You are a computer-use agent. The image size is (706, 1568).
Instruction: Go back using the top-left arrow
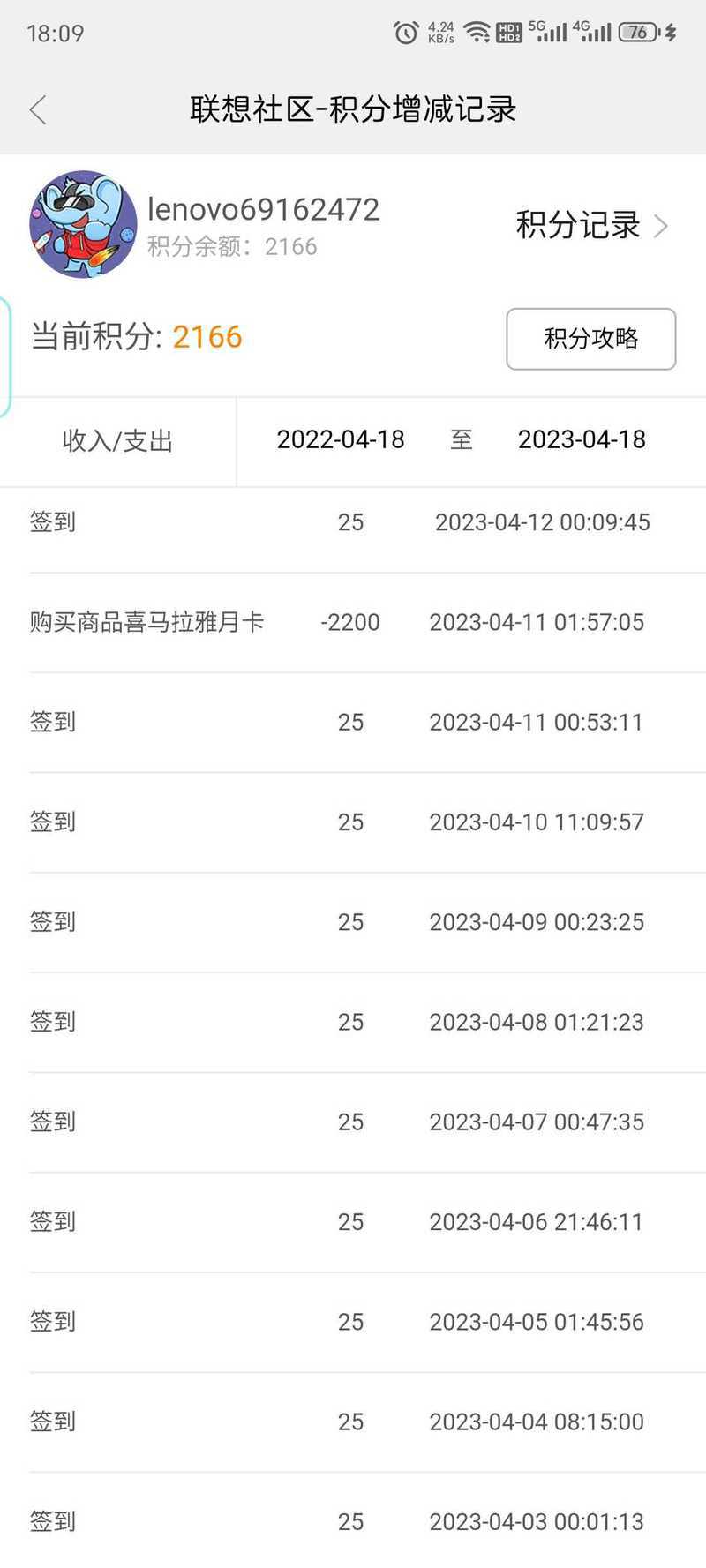coord(37,110)
